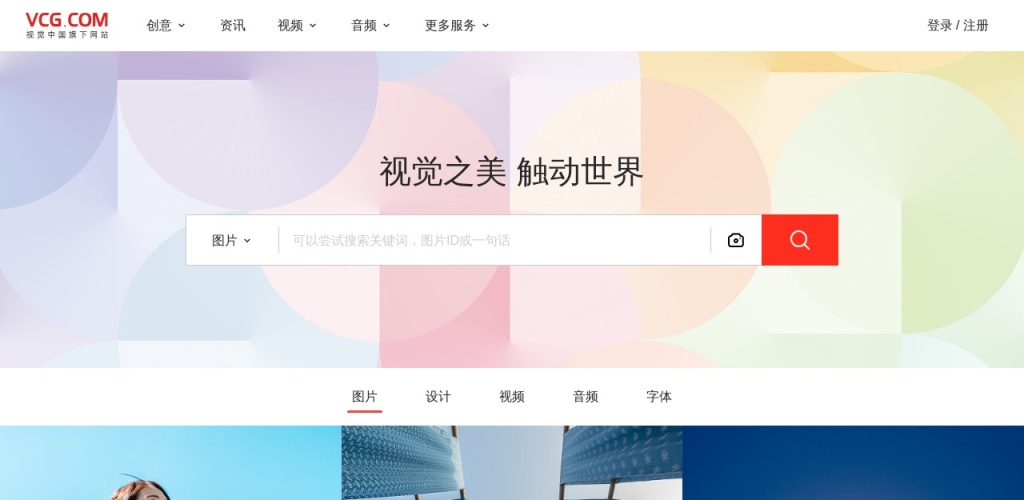Open the 资讯 navigation link

pyautogui.click(x=233, y=26)
